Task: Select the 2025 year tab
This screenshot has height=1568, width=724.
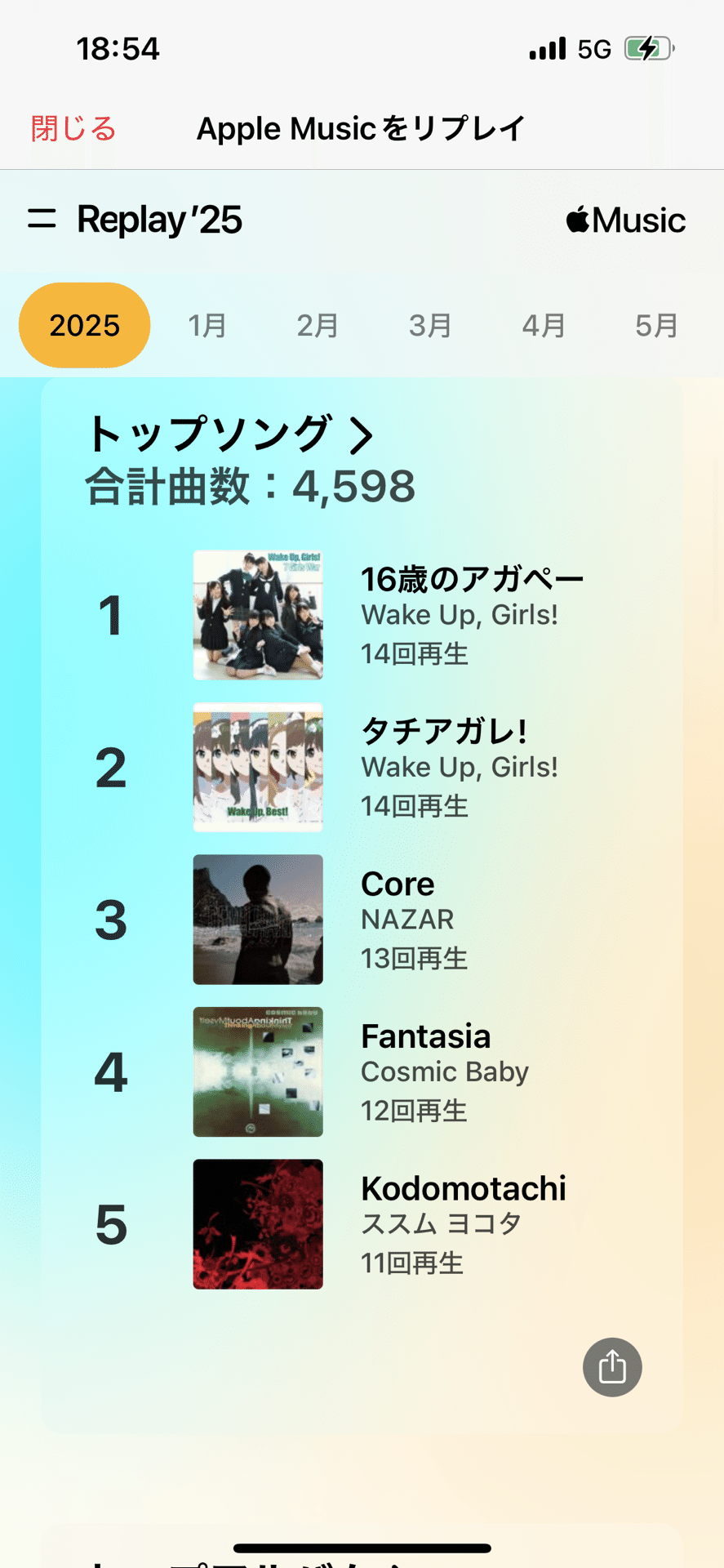Action: (x=84, y=325)
